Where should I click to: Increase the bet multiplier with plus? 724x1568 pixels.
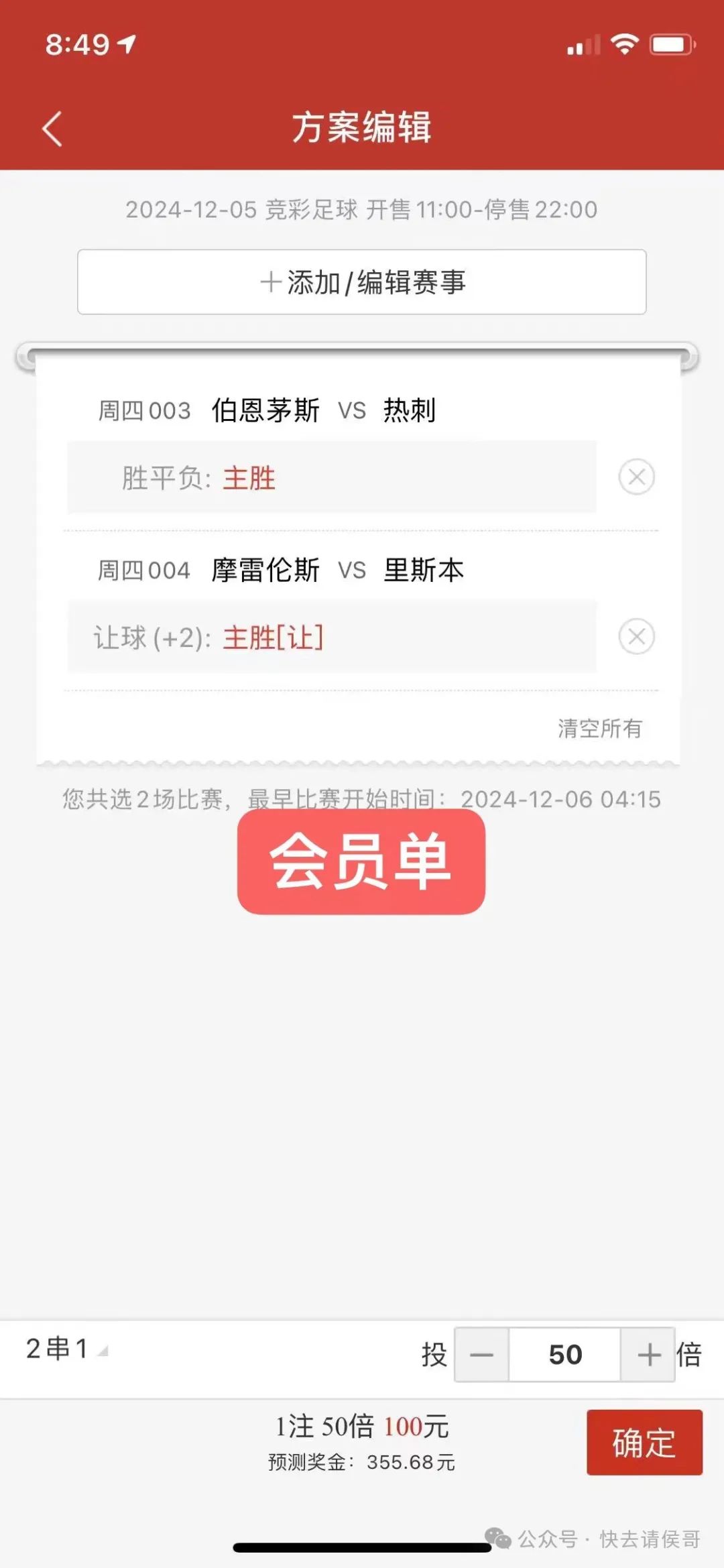(648, 1355)
